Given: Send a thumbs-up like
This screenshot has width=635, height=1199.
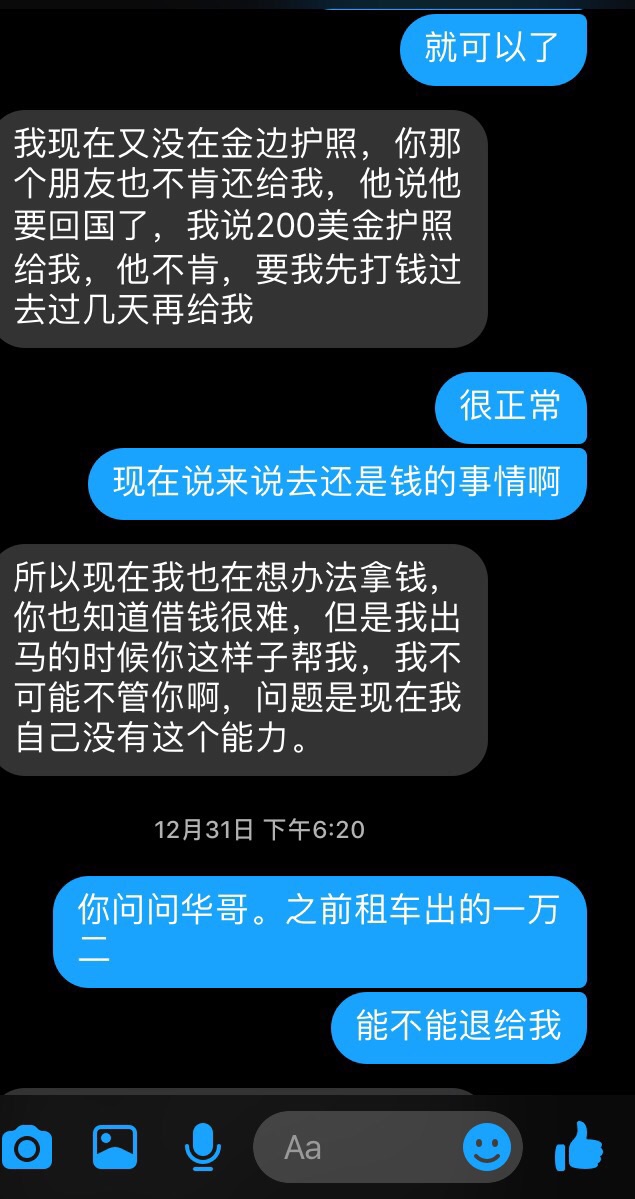Looking at the screenshot, I should pos(579,1146).
